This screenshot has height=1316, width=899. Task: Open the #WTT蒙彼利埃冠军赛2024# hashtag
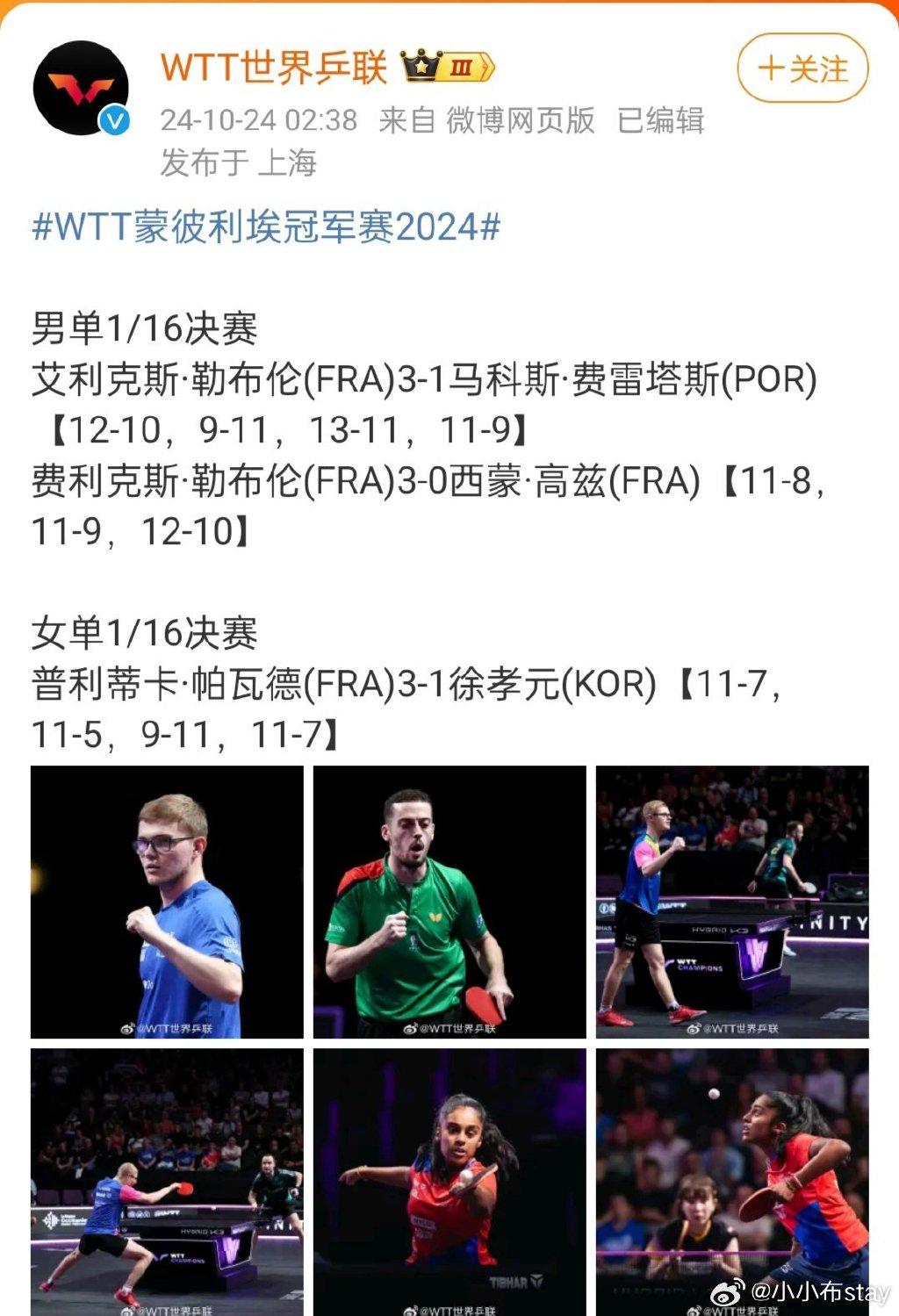point(266,227)
